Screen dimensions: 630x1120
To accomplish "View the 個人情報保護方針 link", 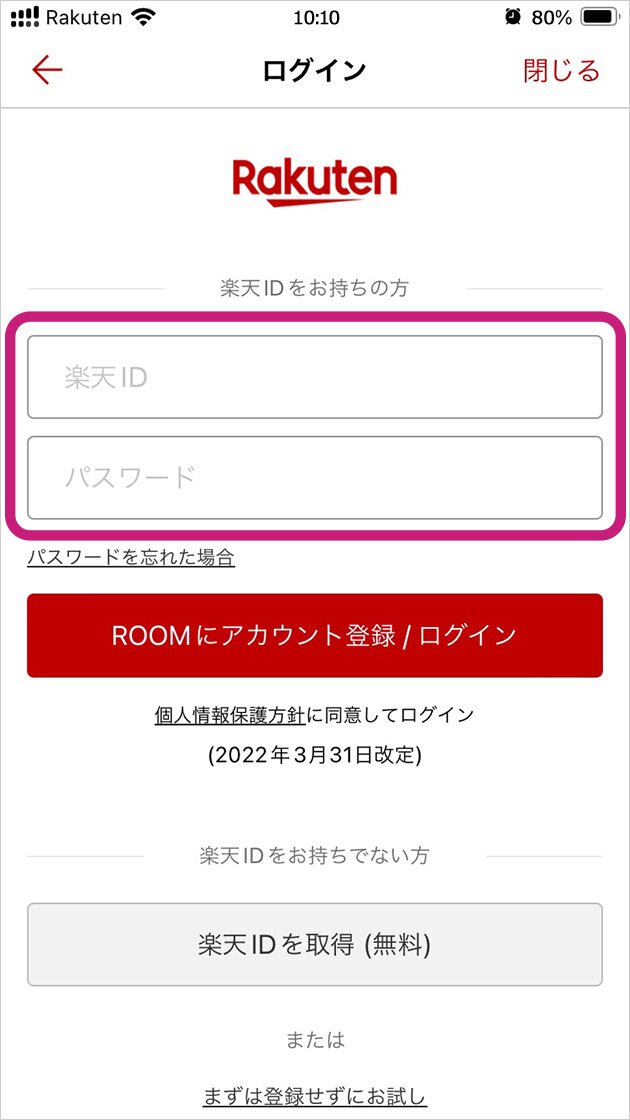I will click(x=230, y=714).
